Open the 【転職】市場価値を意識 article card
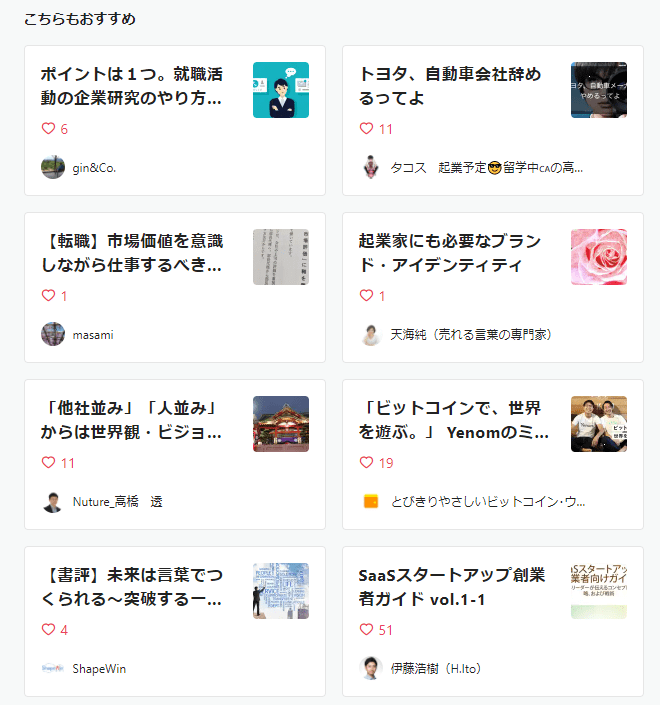The width and height of the screenshot is (660, 705). coord(132,253)
